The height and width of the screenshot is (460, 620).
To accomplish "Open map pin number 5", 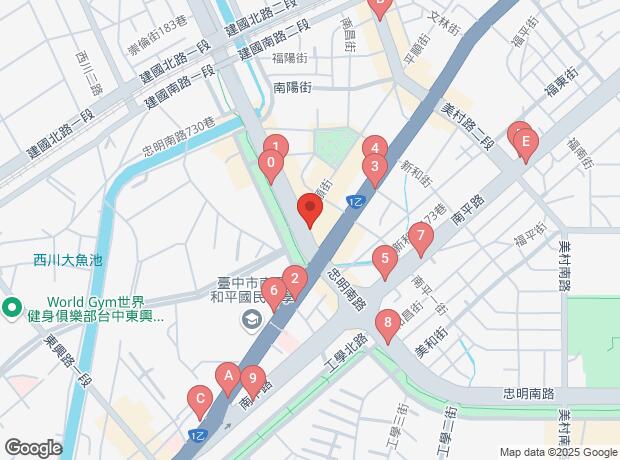I will [x=385, y=260].
